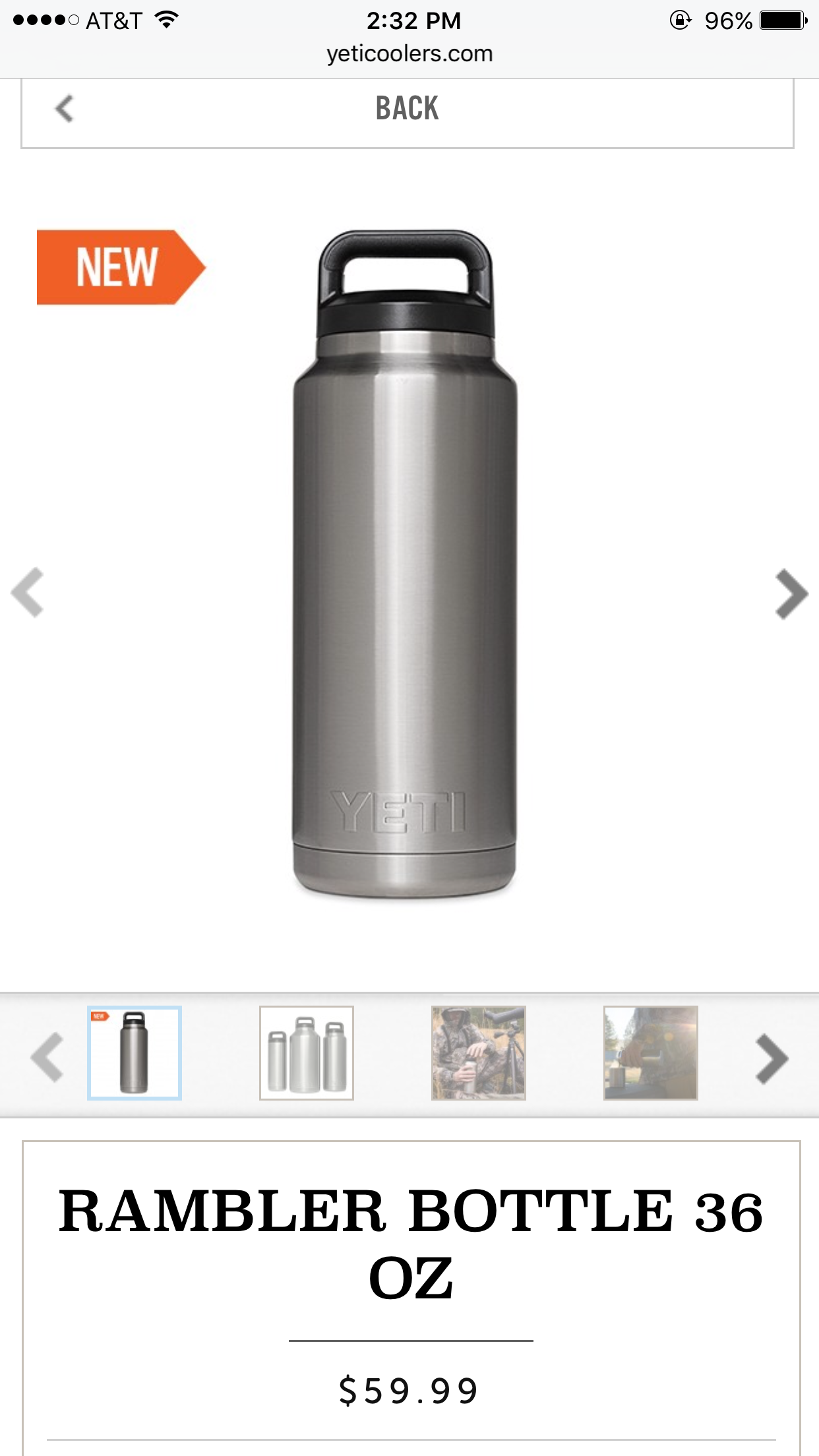Tap the BACK button

[x=407, y=109]
